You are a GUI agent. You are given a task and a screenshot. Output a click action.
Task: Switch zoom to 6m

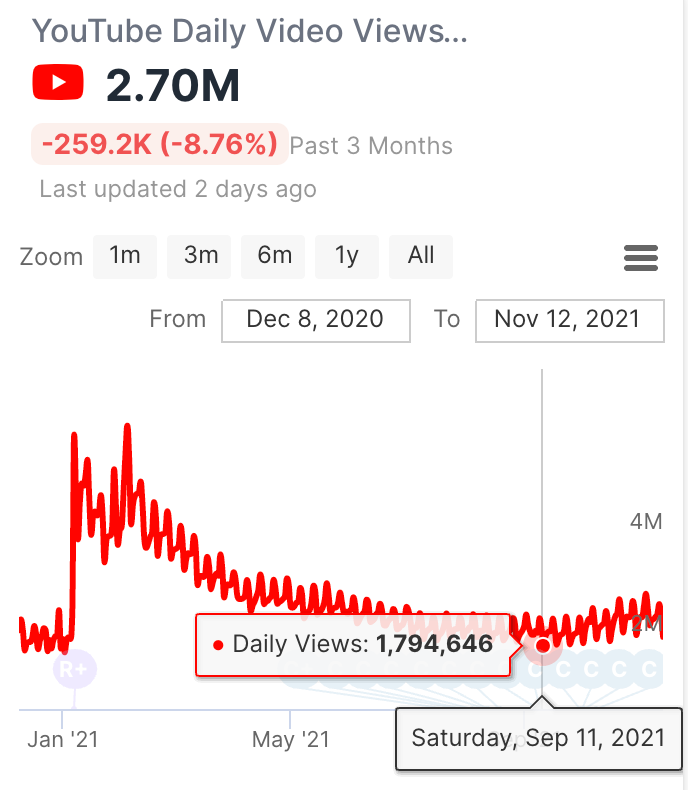click(x=274, y=256)
